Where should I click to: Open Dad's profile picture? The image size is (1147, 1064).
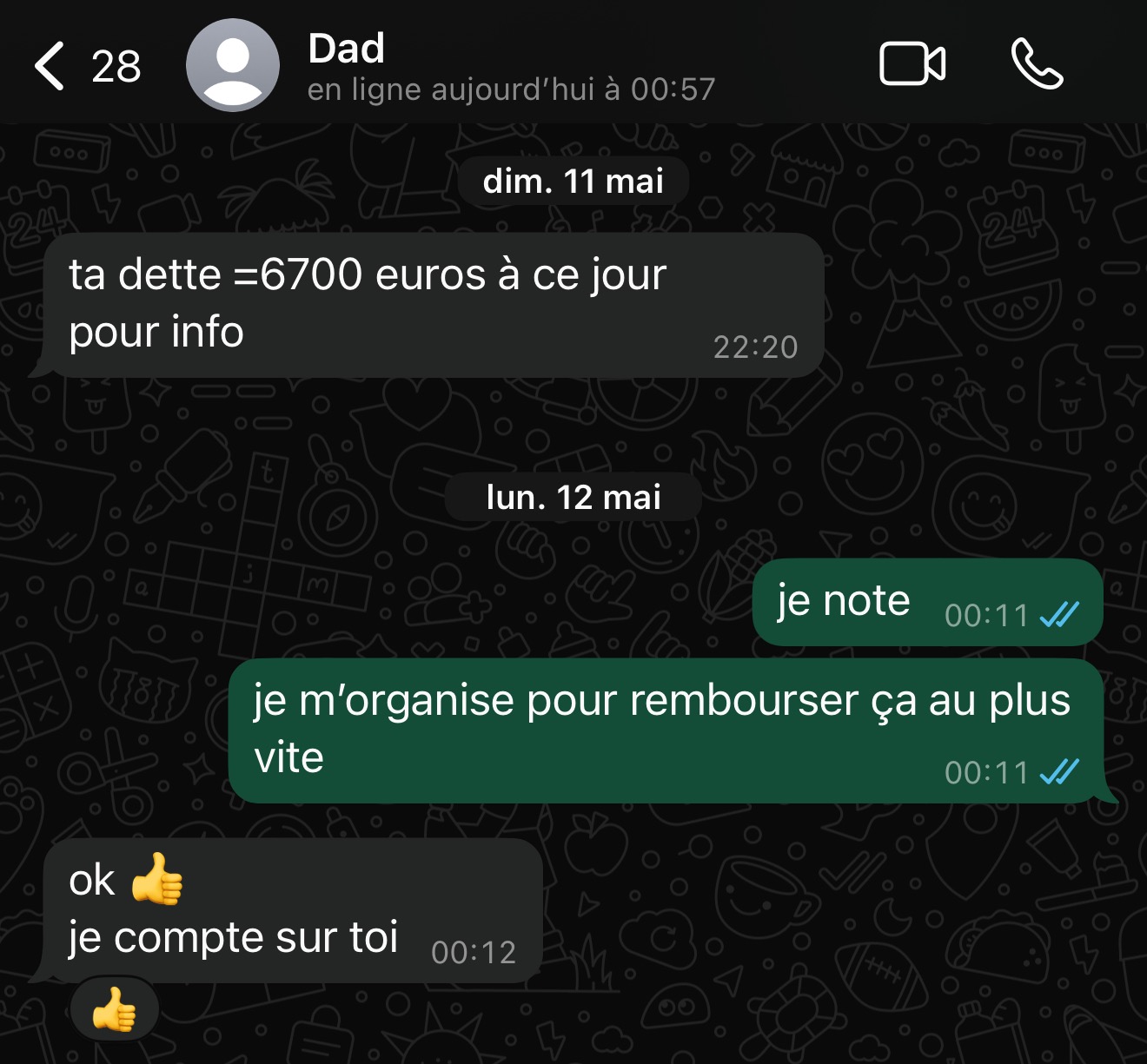232,66
